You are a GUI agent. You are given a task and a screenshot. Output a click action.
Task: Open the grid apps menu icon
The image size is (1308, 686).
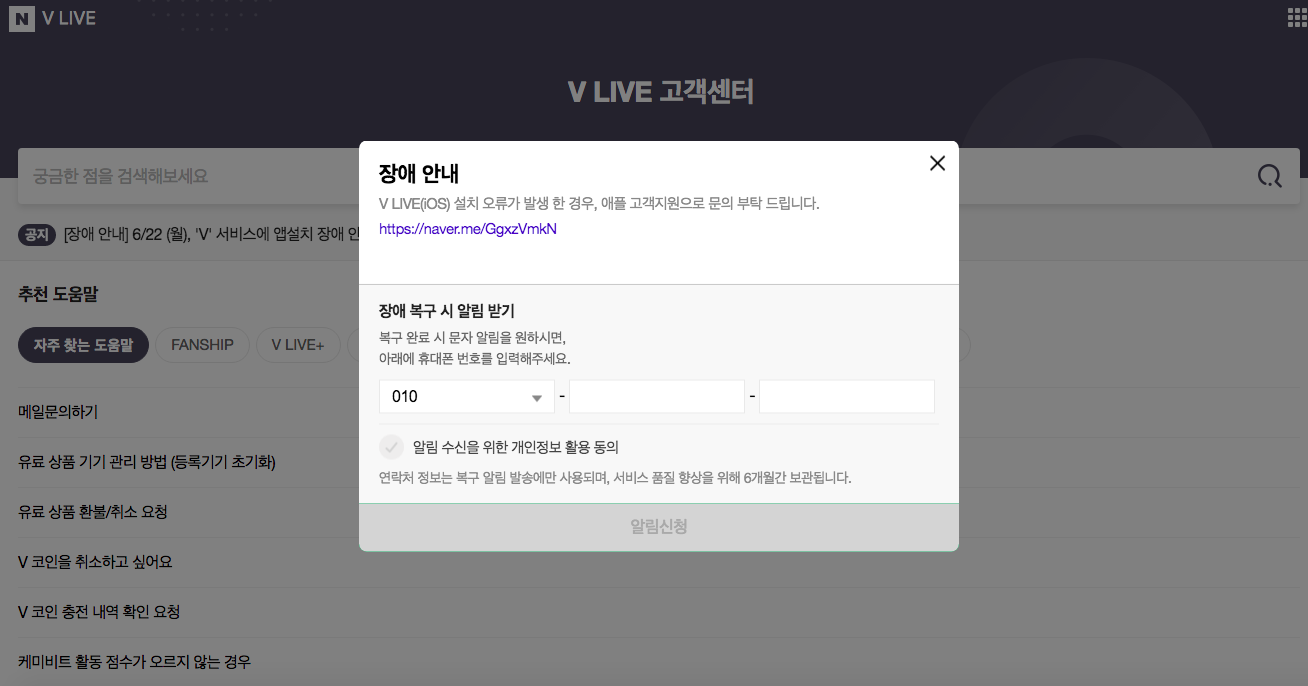pos(1296,17)
